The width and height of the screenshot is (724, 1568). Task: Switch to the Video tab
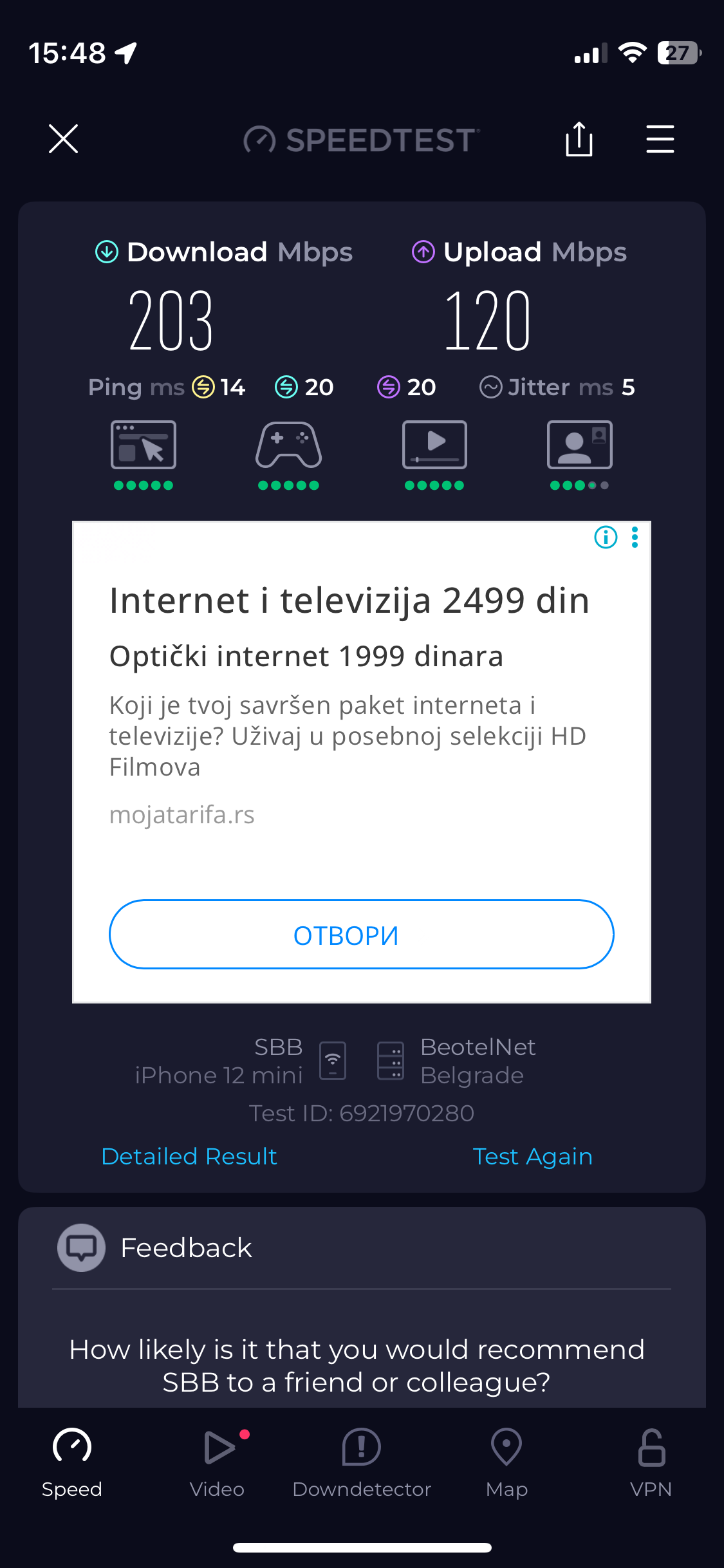coord(218,1462)
